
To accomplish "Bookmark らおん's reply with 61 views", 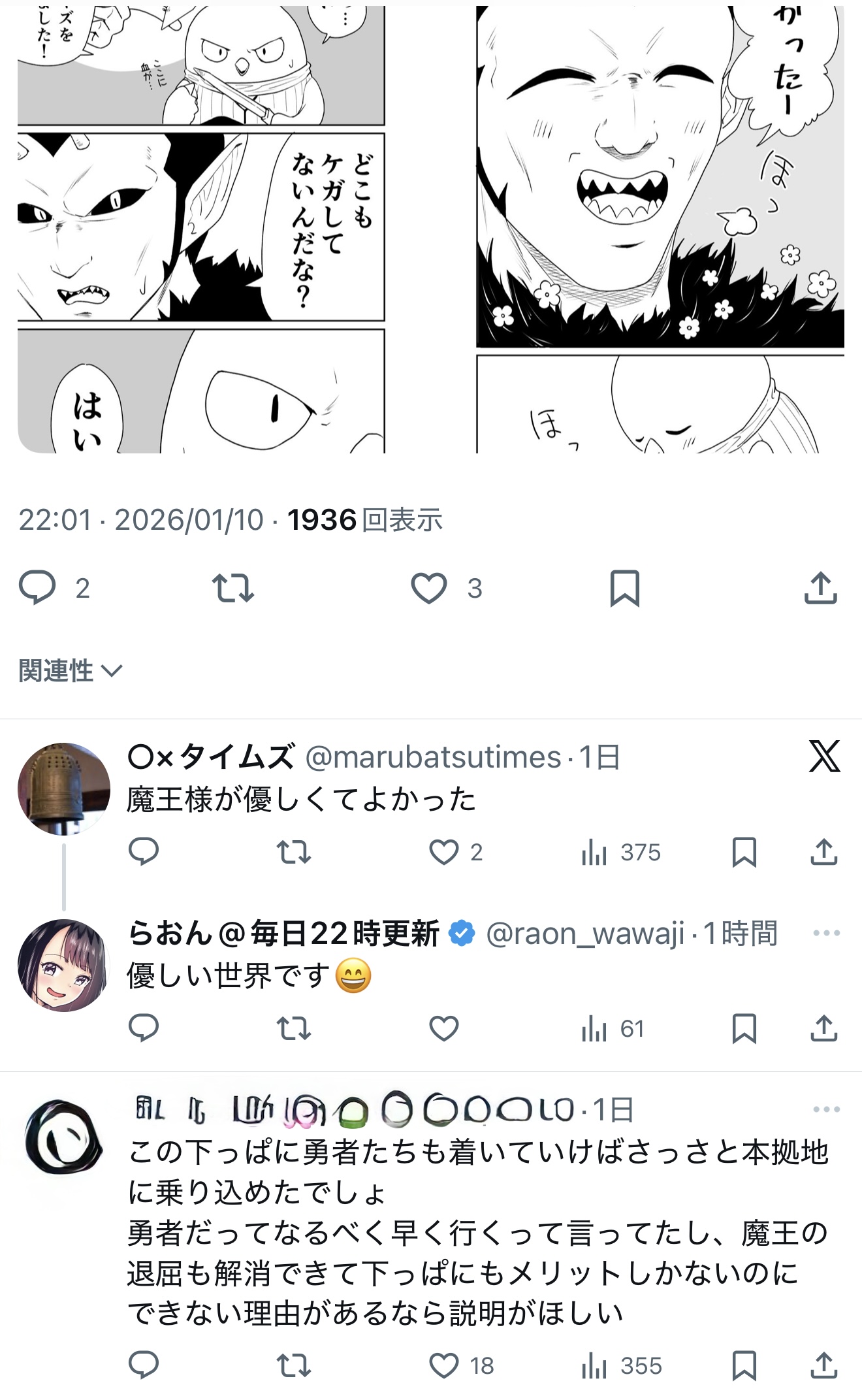I will coord(744,1028).
